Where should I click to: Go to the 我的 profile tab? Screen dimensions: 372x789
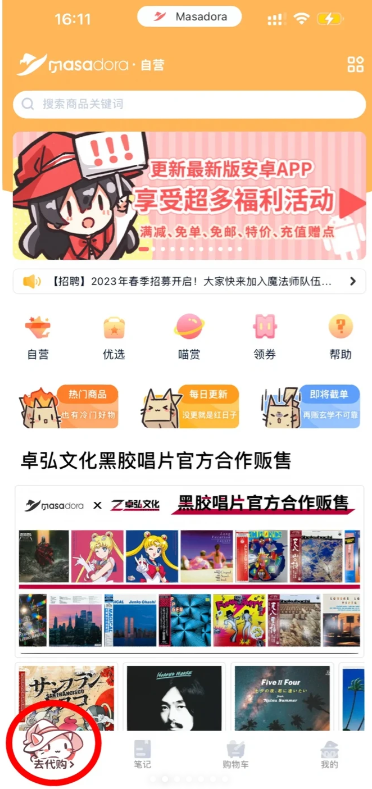coord(330,754)
